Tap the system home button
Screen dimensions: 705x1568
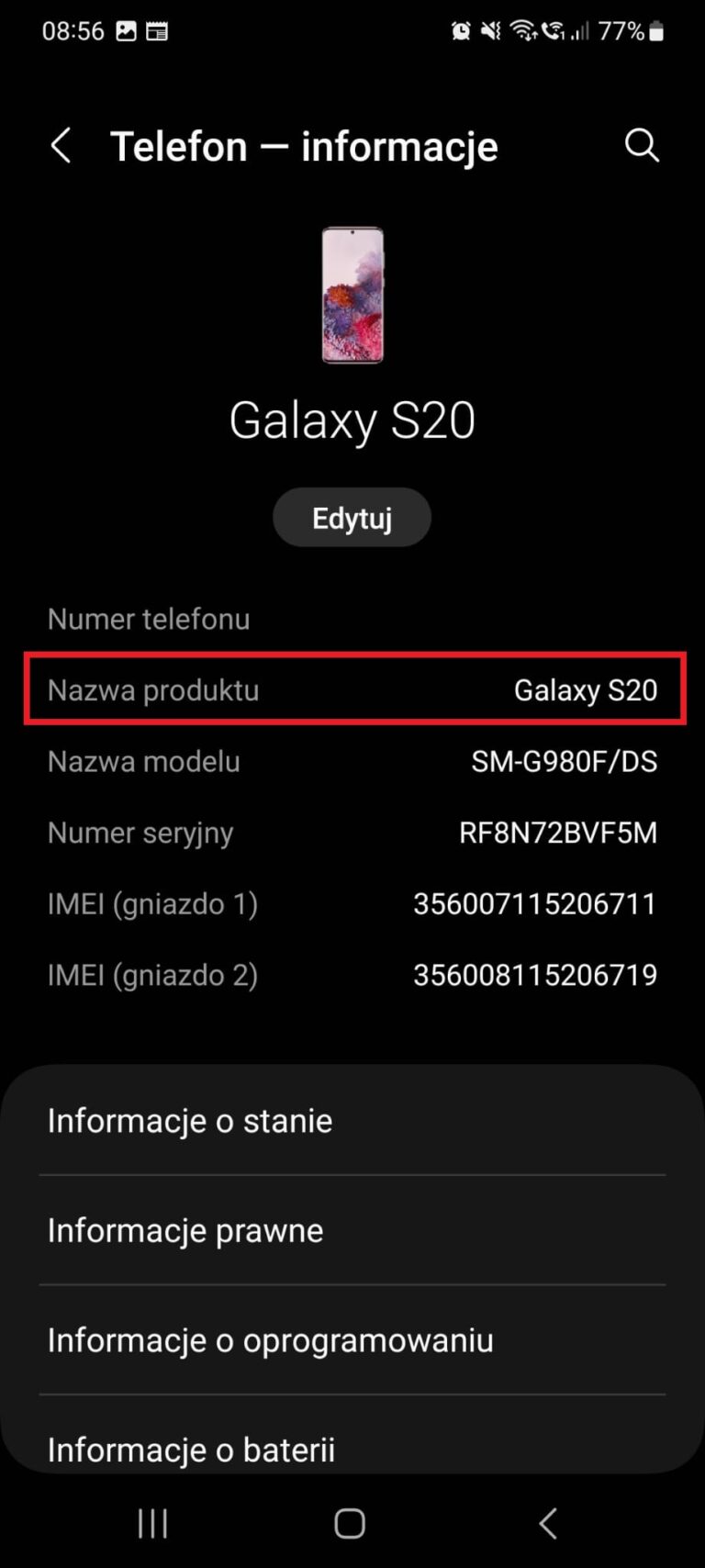pos(350,1524)
